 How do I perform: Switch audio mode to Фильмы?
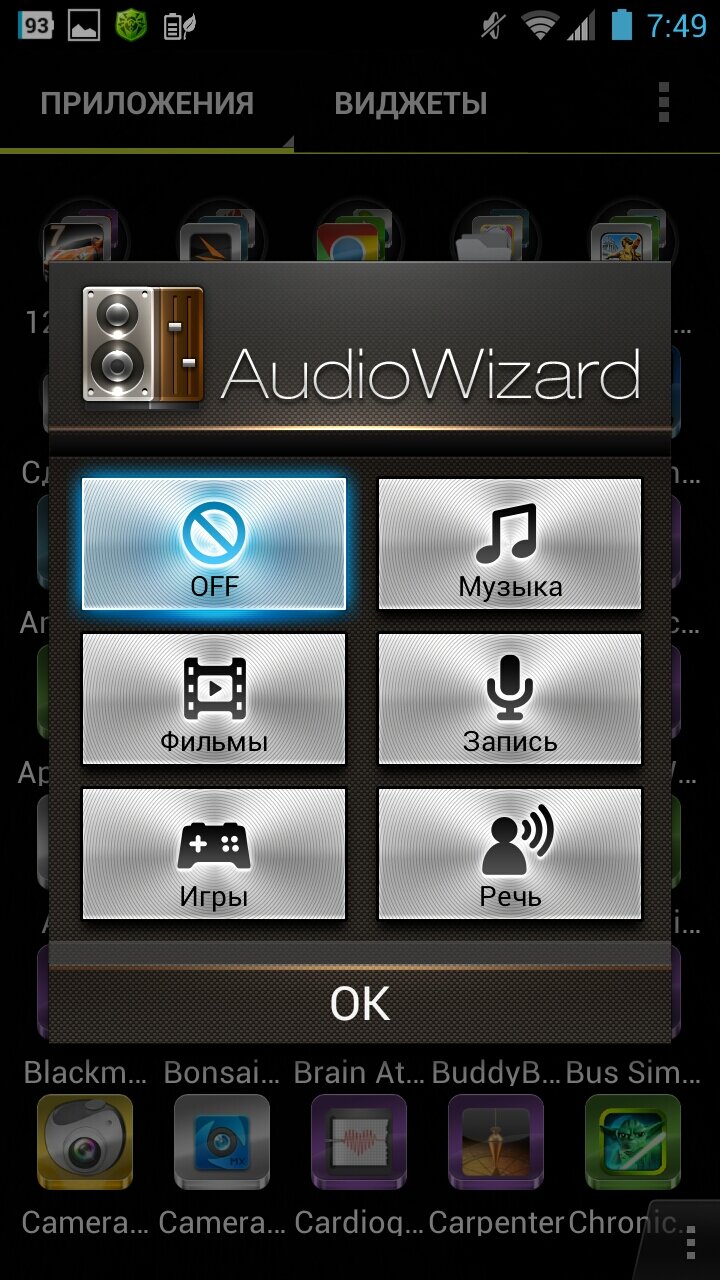point(214,699)
